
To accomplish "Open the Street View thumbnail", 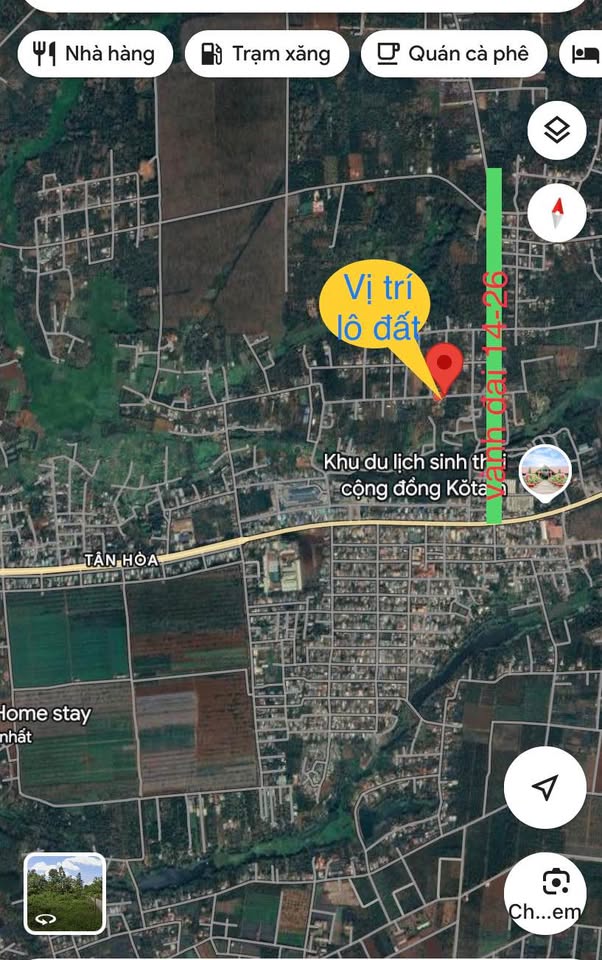I will (65, 893).
